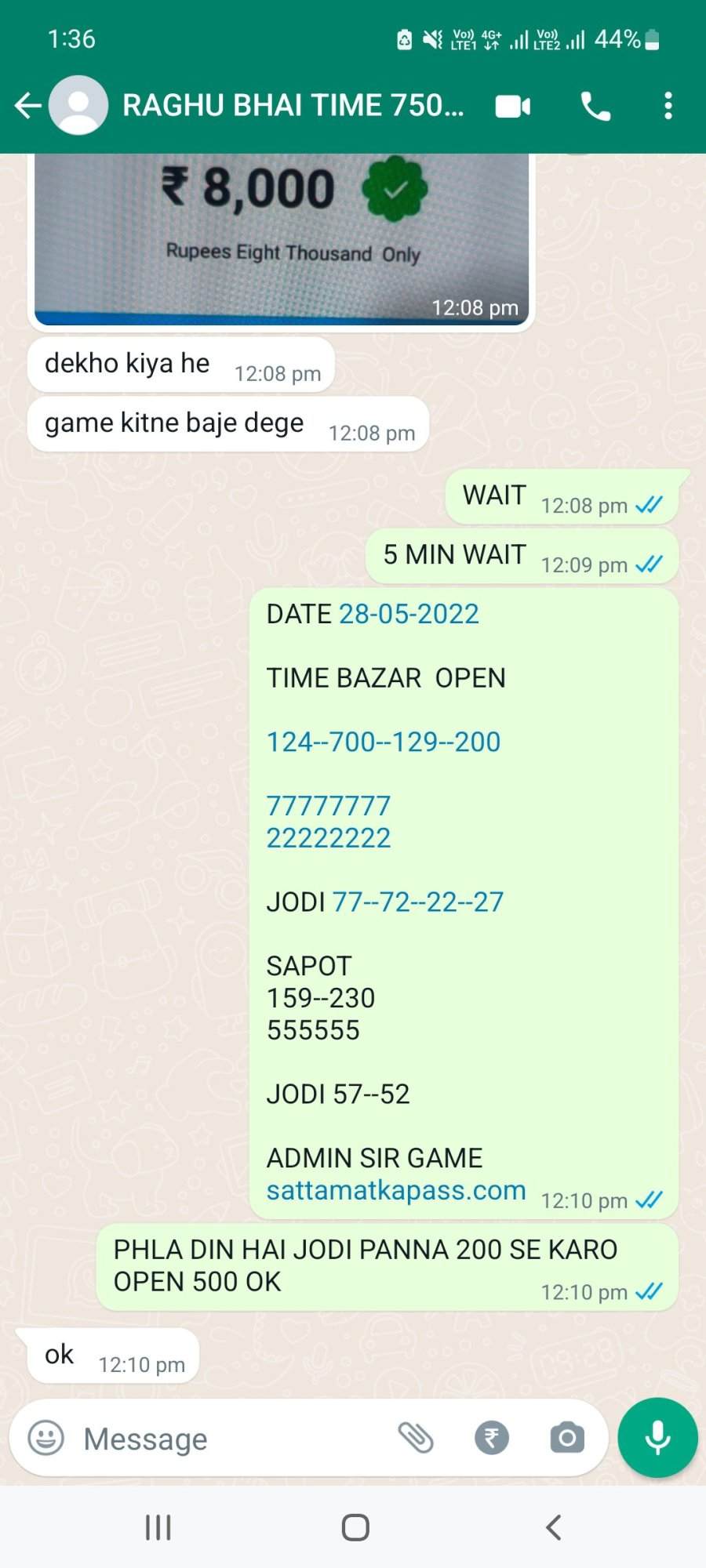
Task: Tap the 77777777 number link
Action: (x=329, y=806)
